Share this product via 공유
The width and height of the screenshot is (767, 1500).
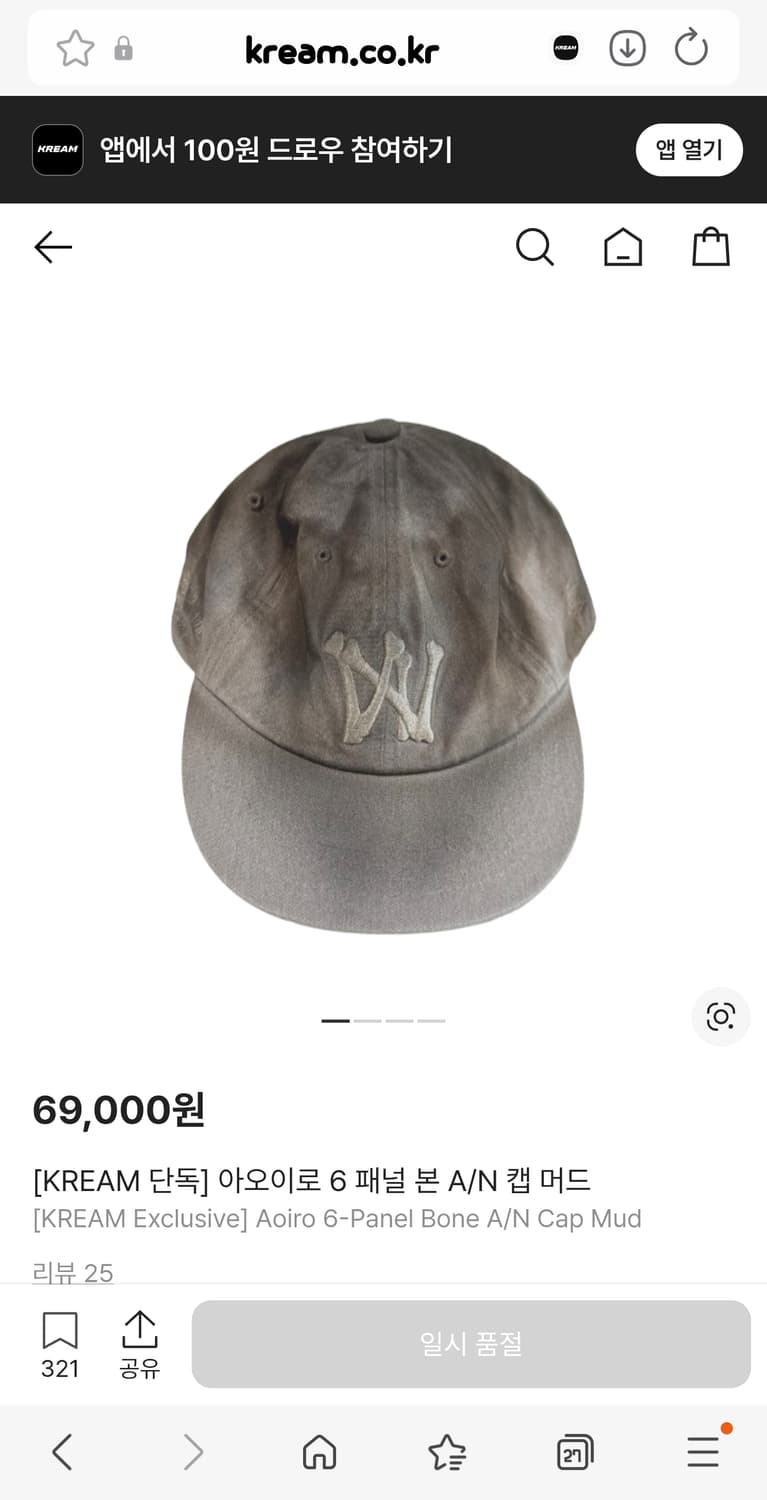pos(140,1345)
